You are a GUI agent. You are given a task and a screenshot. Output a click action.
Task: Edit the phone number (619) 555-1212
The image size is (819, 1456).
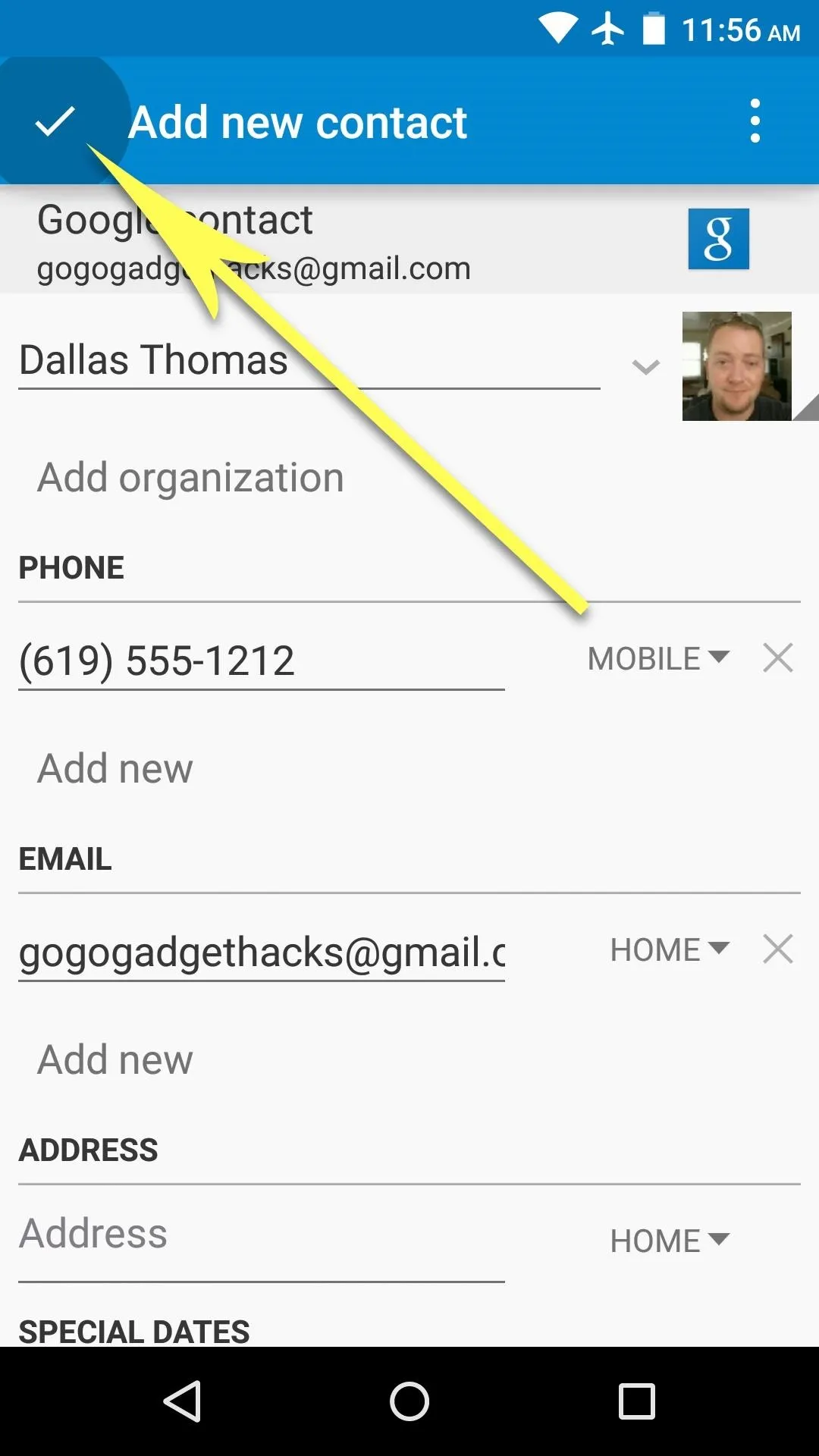coord(262,661)
